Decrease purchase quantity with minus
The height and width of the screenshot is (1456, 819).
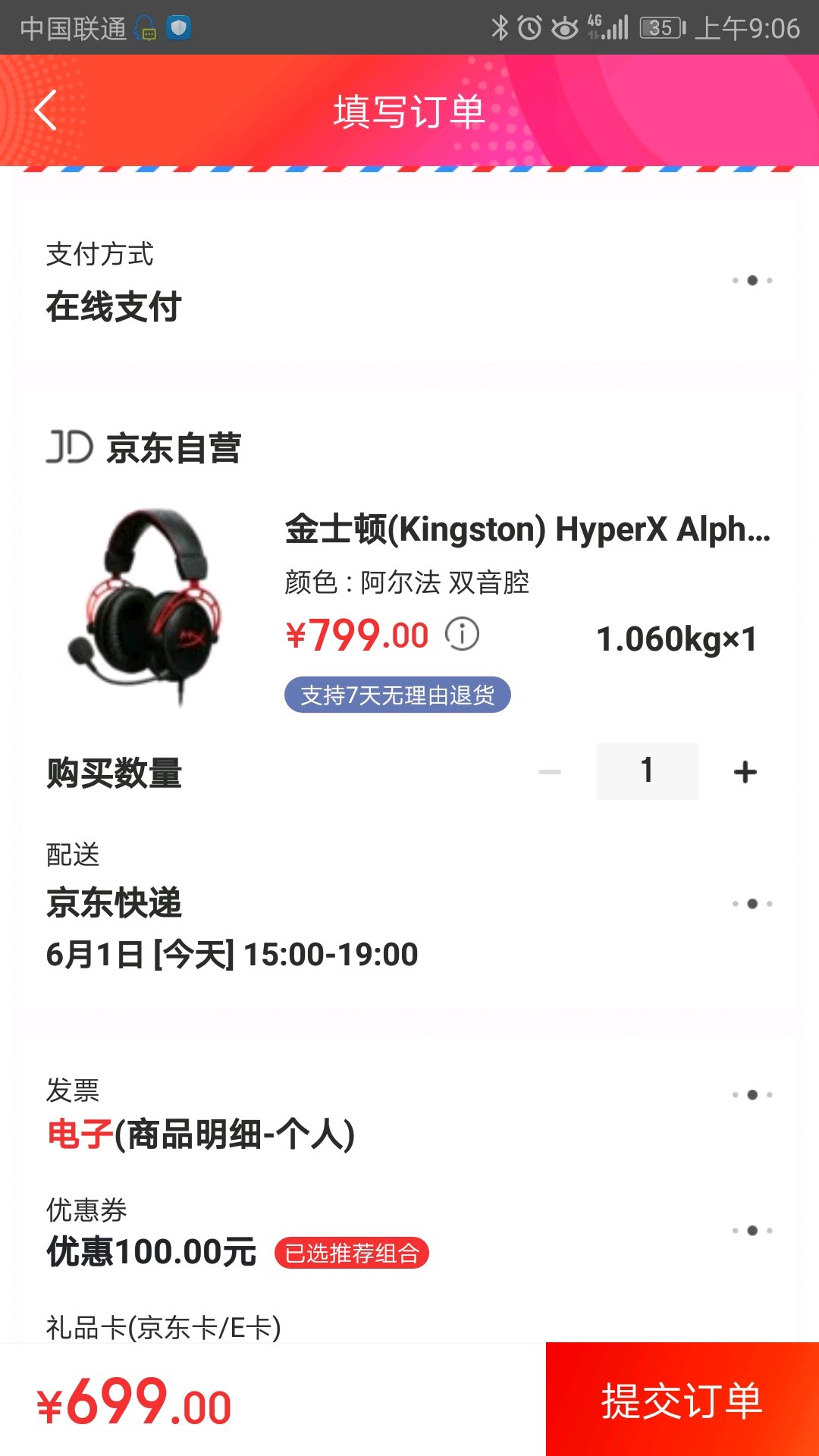[550, 772]
